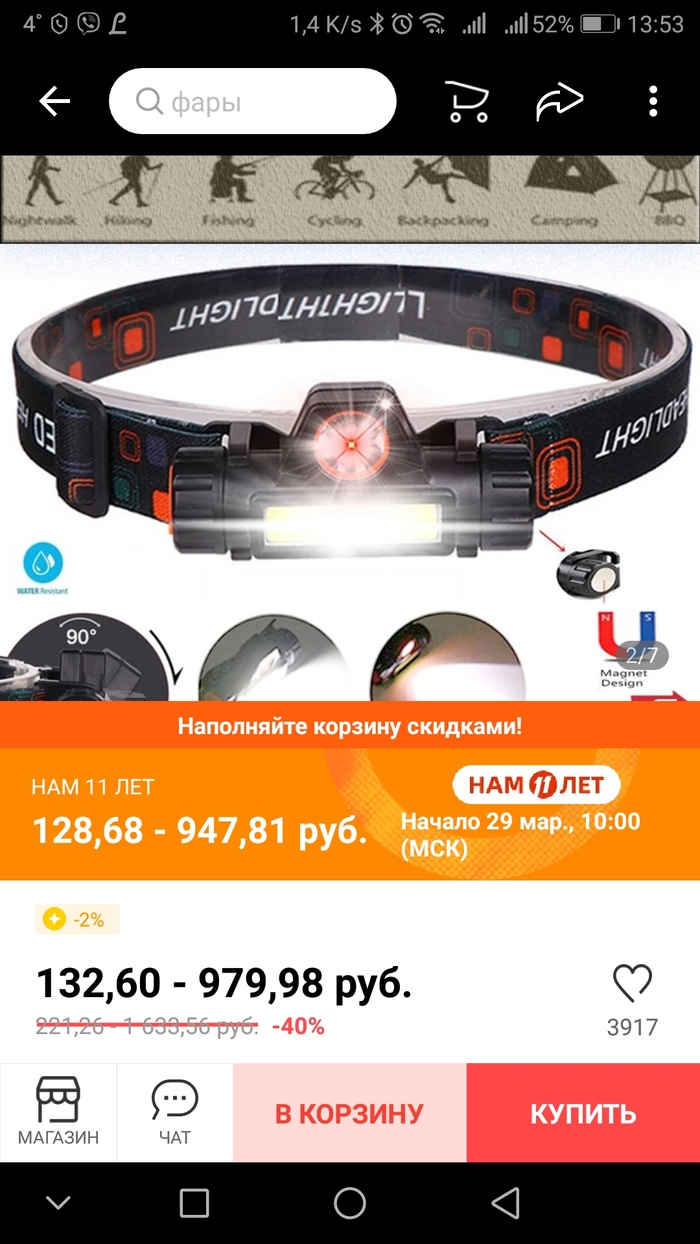Open the three-dot overflow menu
Viewport: 700px width, 1244px height.
(653, 101)
